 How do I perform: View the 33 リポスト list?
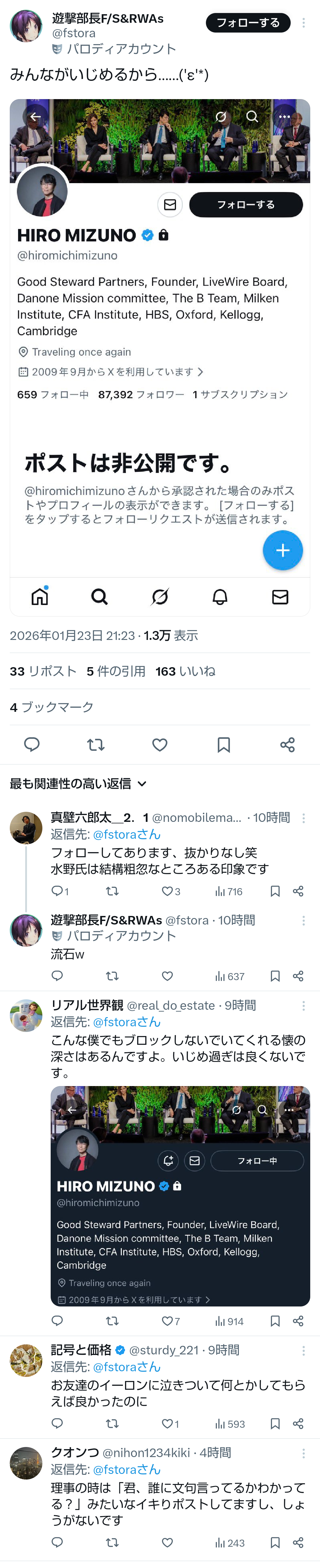pyautogui.click(x=43, y=671)
